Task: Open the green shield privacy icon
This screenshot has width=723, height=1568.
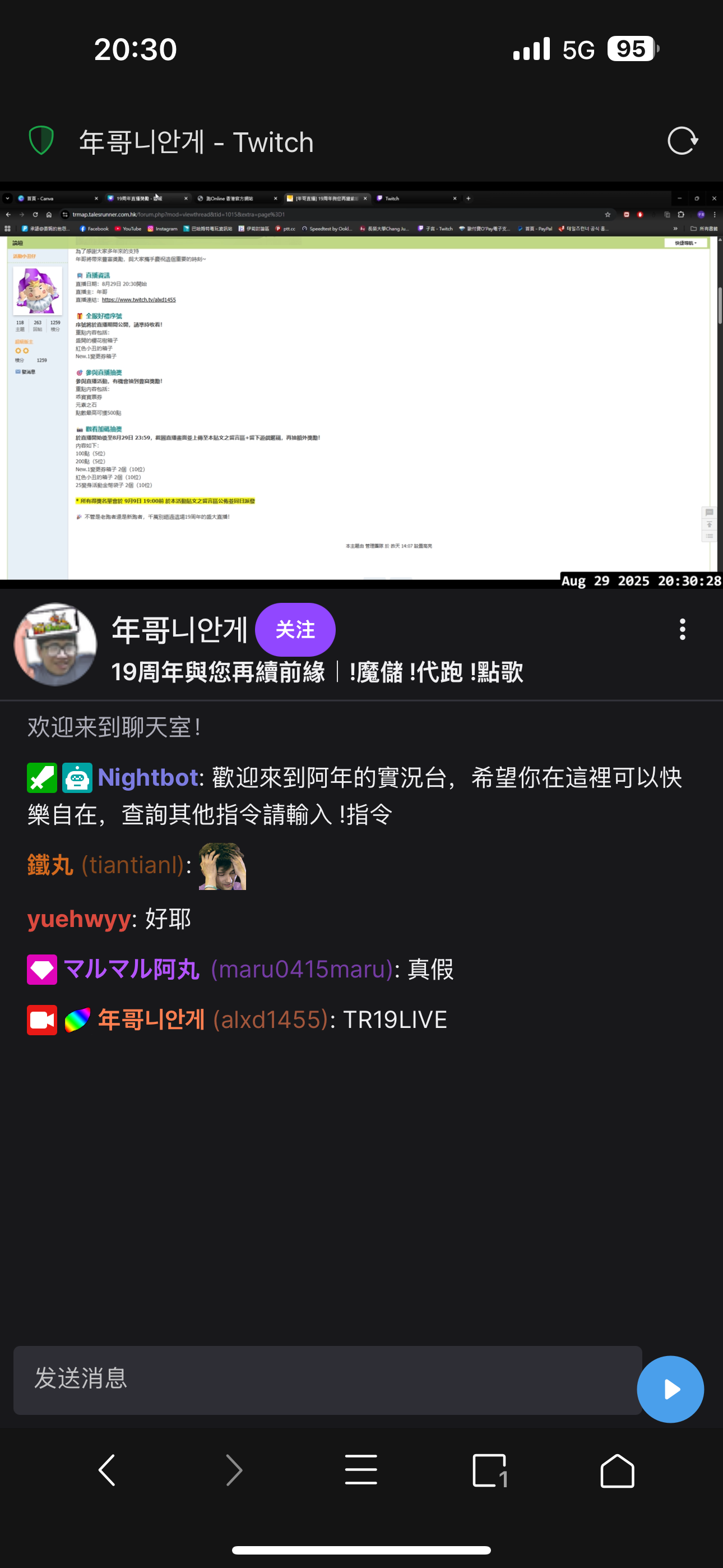Action: [x=41, y=141]
